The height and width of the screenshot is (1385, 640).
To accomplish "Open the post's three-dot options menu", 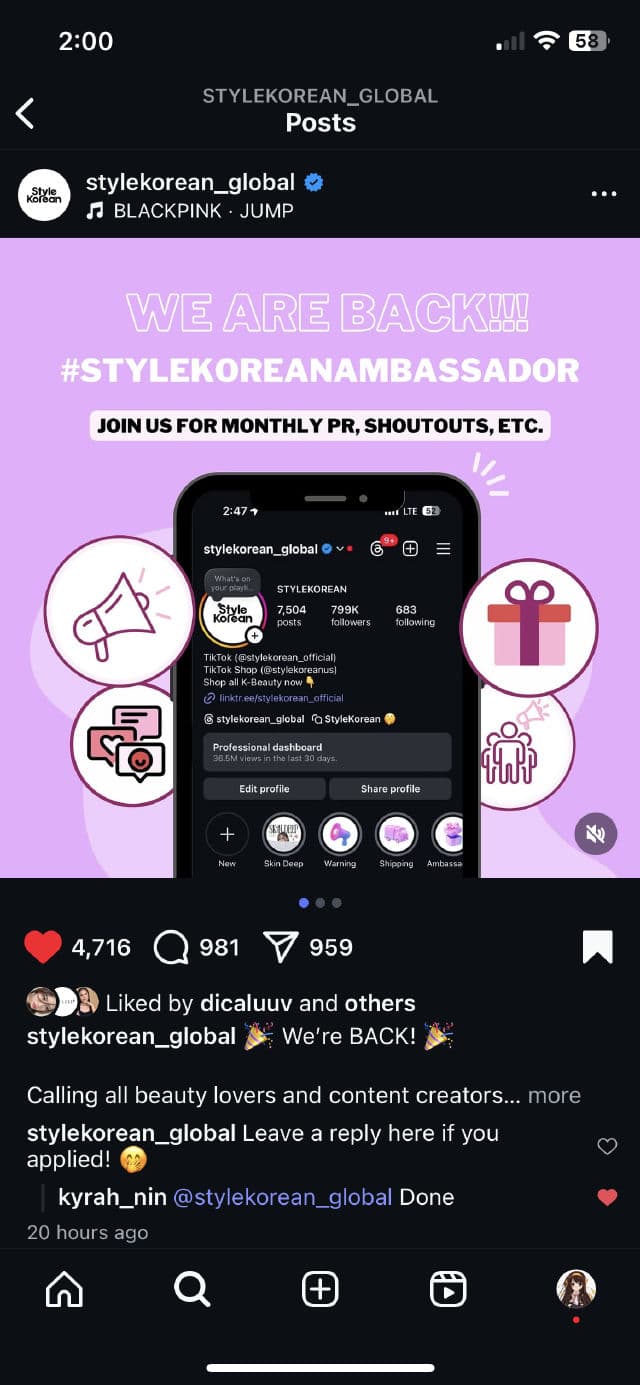I will [x=604, y=194].
